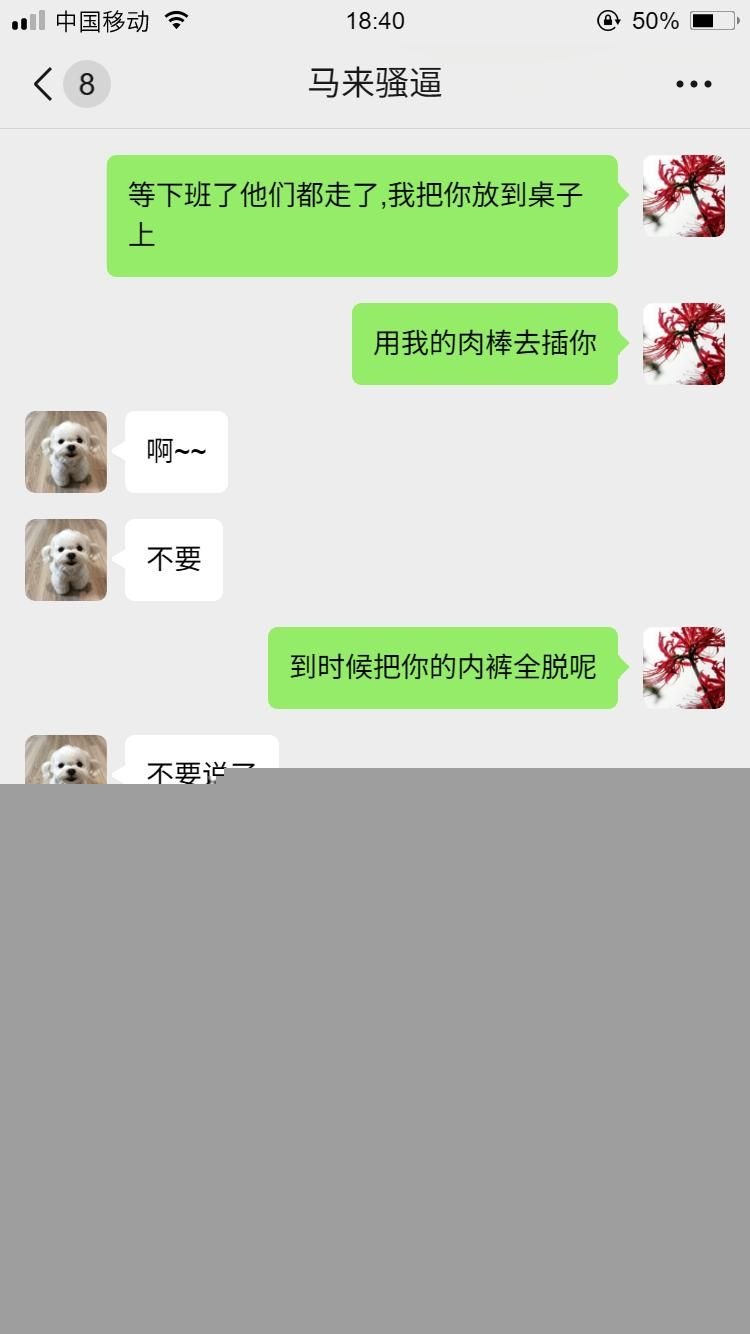The image size is (750, 1334).
Task: Open the contact's puppy avatar
Action: (65, 452)
